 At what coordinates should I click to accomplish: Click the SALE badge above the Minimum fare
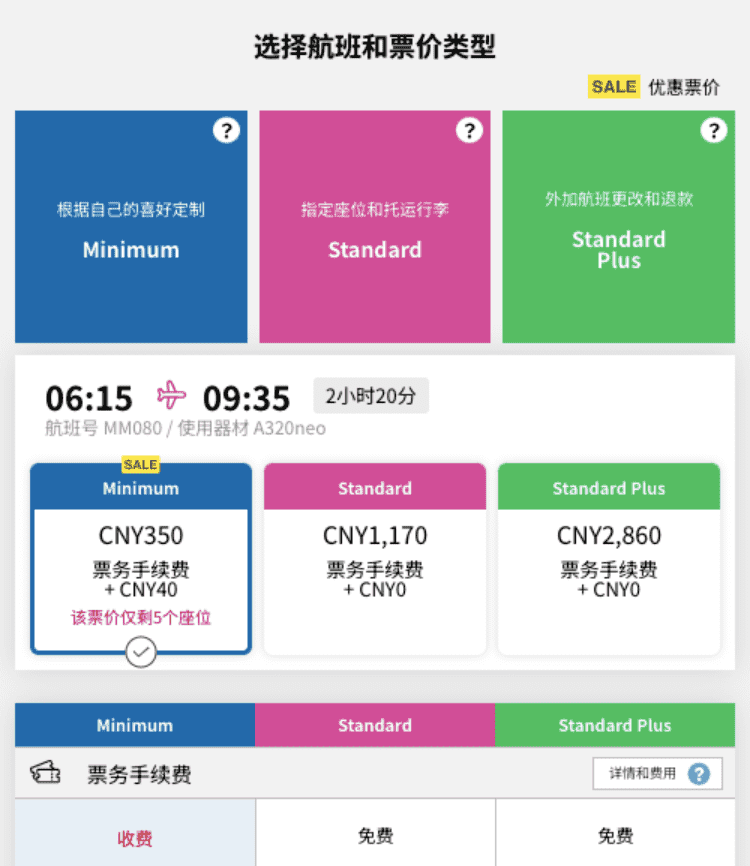[139, 464]
